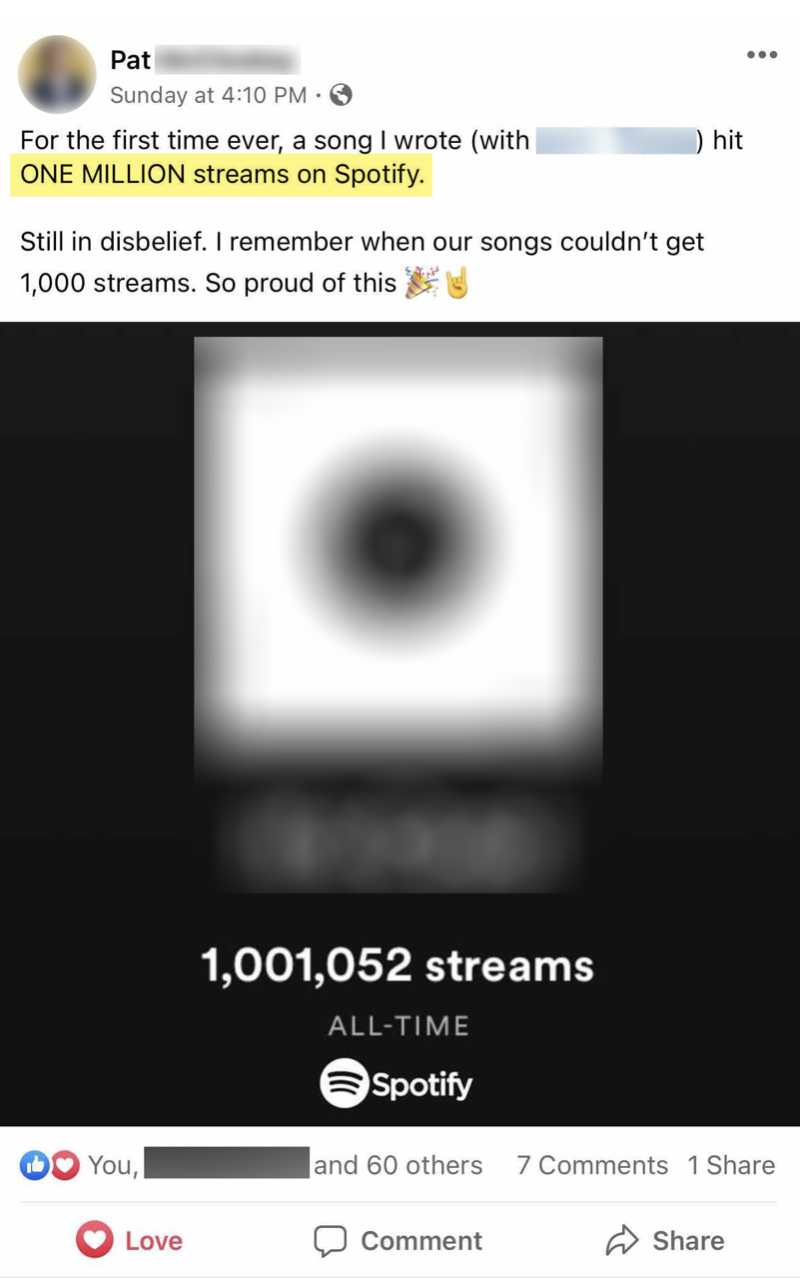Comment on Pat's post
Image resolution: width=800 pixels, height=1278 pixels.
(398, 1241)
